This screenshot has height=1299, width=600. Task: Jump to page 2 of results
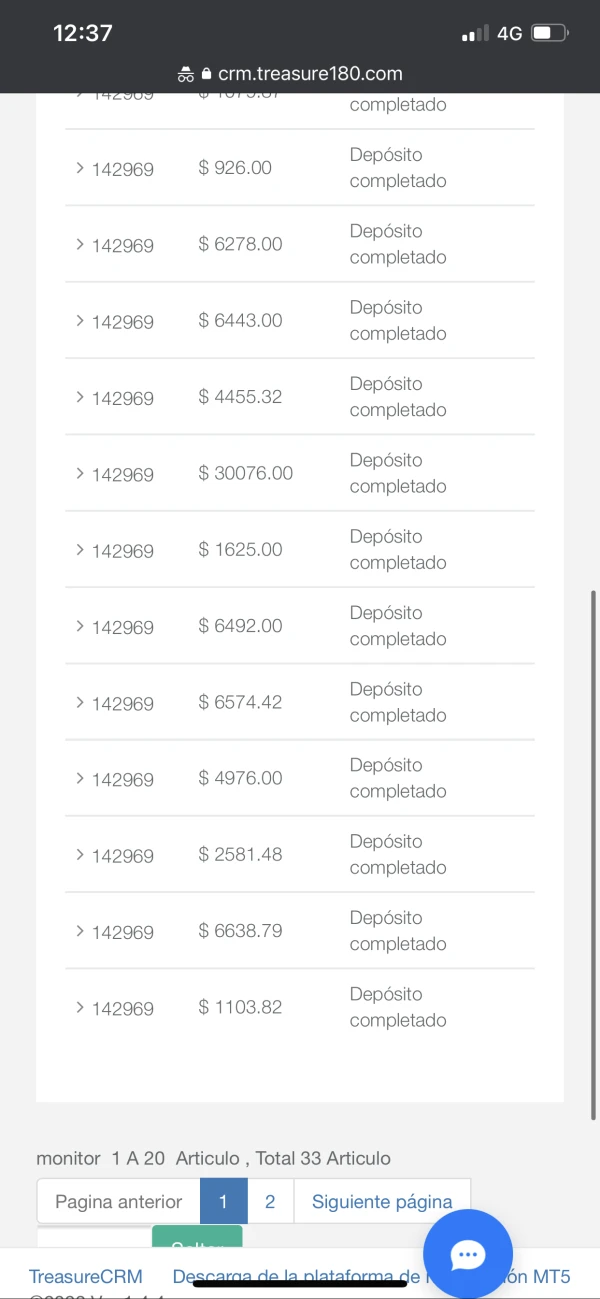[x=270, y=1201]
